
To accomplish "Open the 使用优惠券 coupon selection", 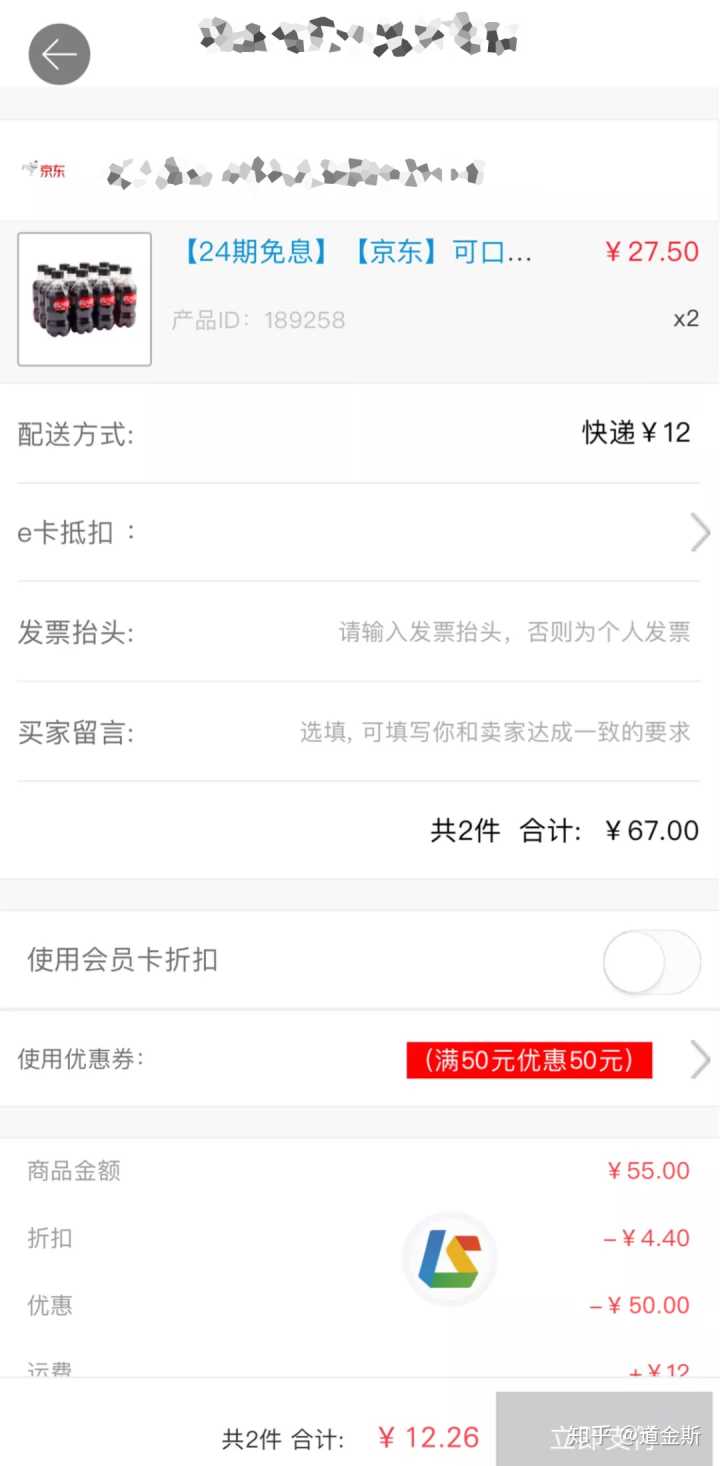I will click(530, 1059).
